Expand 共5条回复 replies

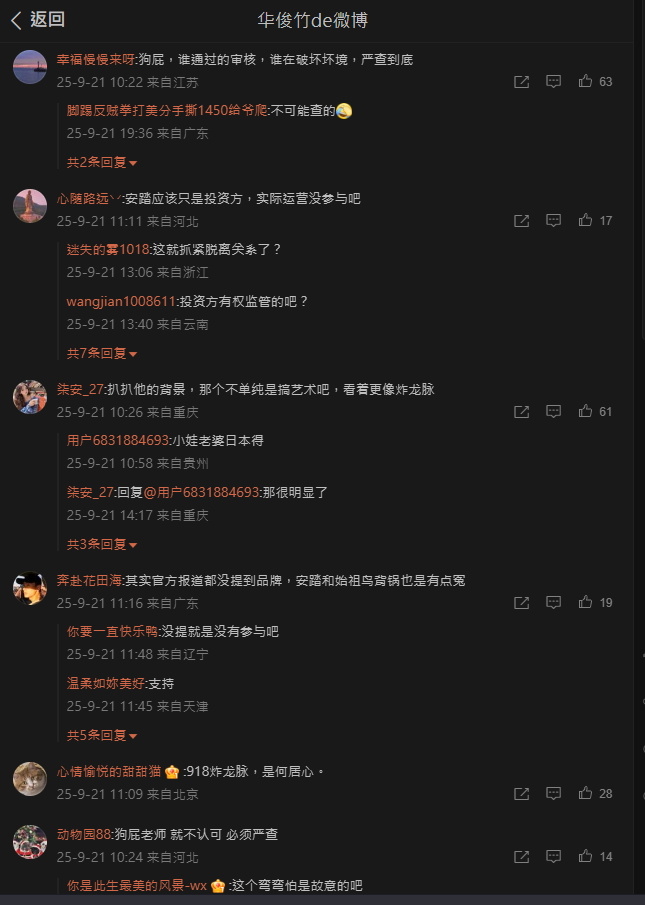102,735
